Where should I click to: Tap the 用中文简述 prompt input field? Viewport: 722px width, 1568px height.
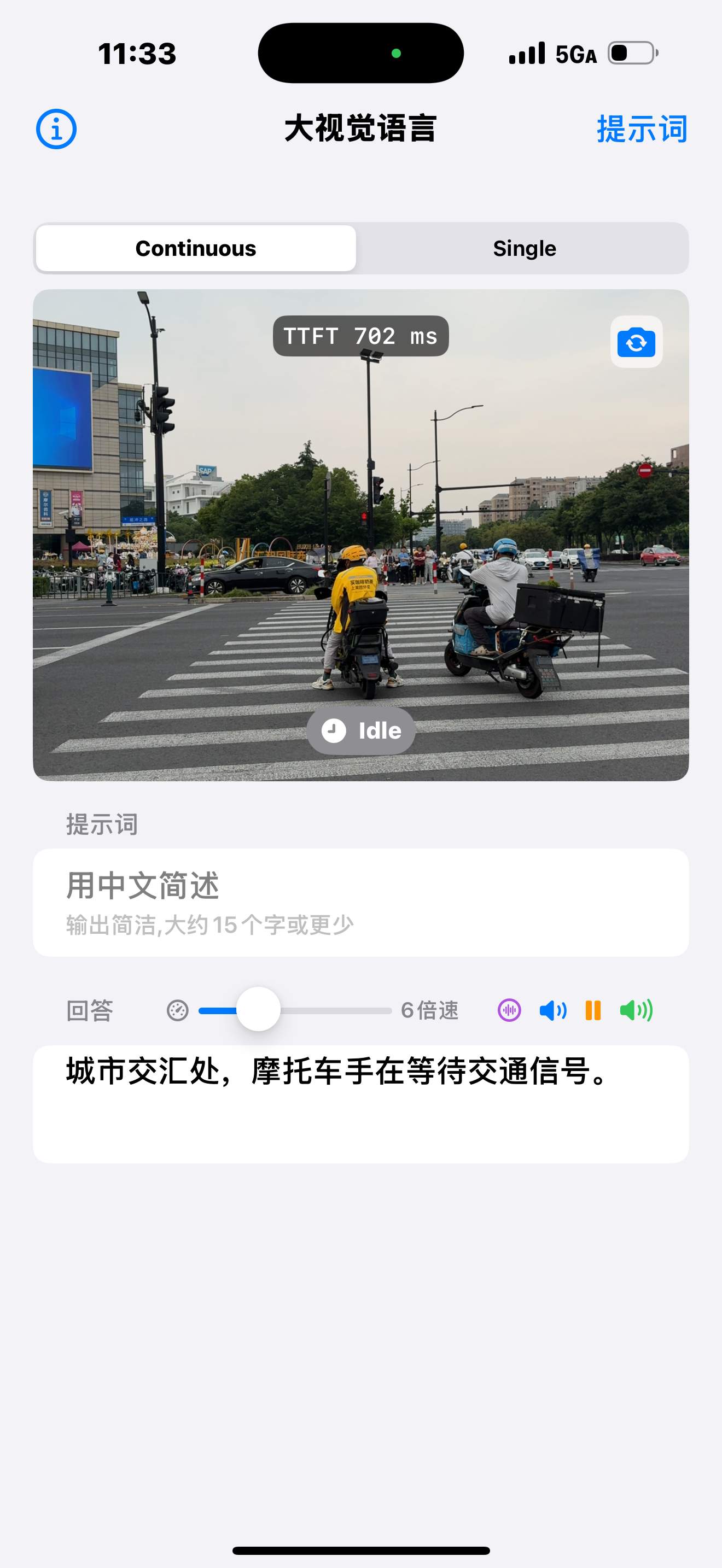(360, 900)
